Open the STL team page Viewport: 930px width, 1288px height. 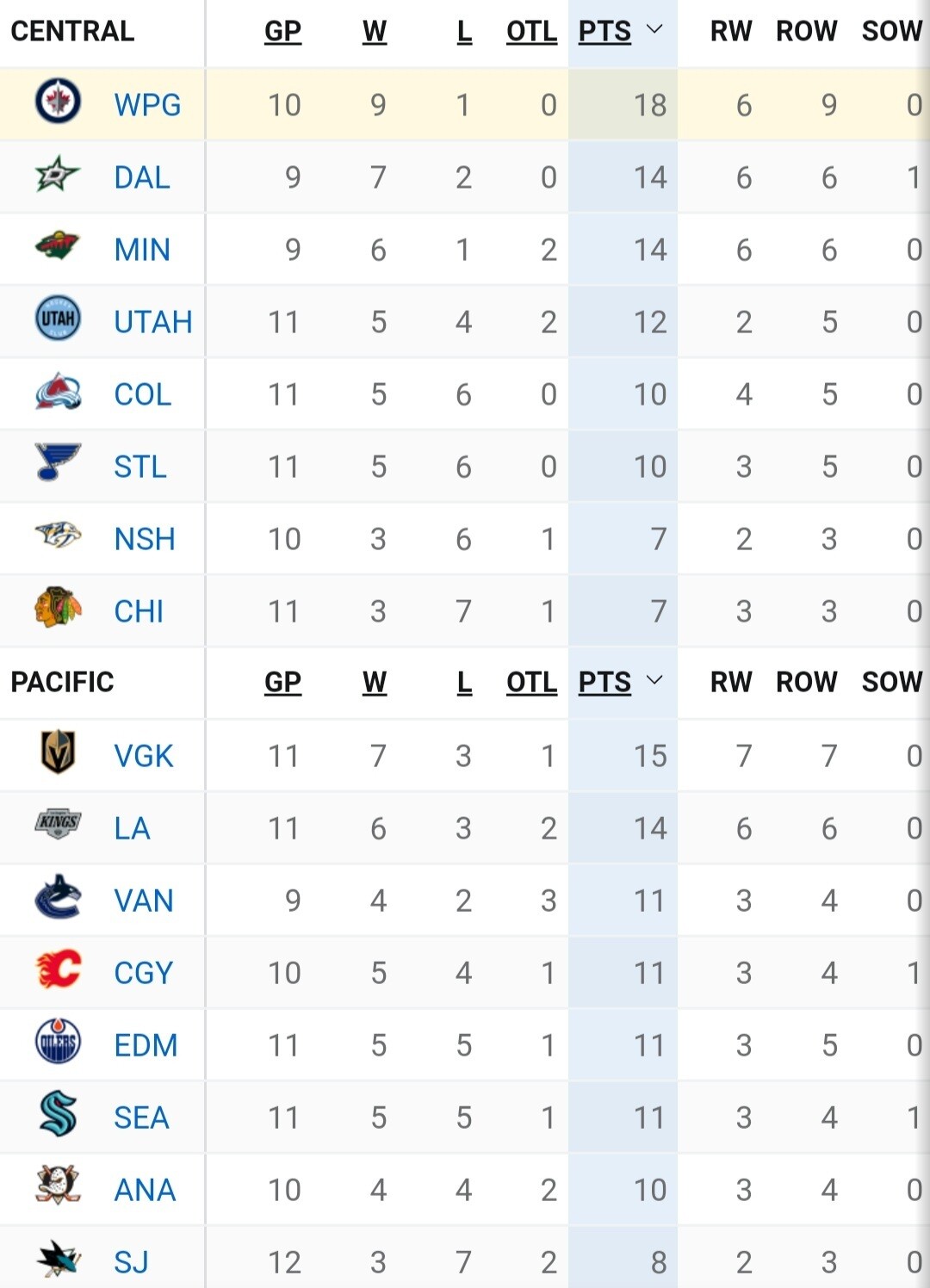point(140,467)
